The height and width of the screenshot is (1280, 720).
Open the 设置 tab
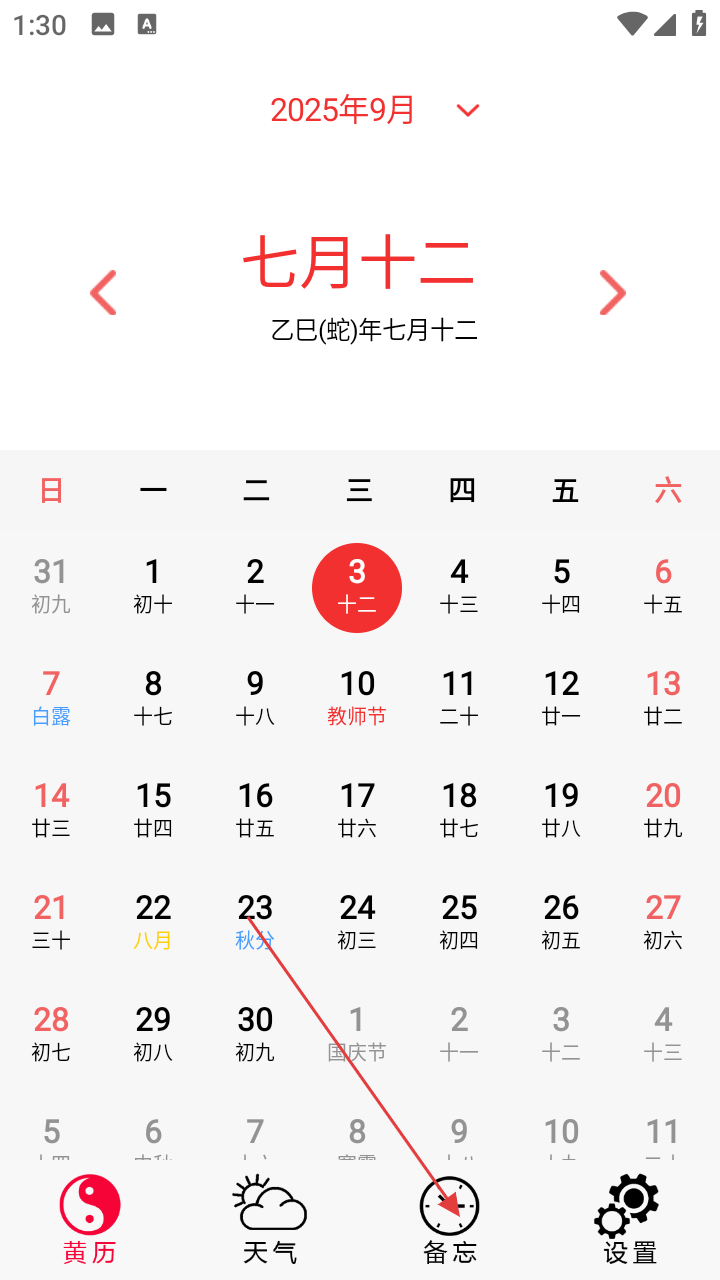click(629, 1220)
